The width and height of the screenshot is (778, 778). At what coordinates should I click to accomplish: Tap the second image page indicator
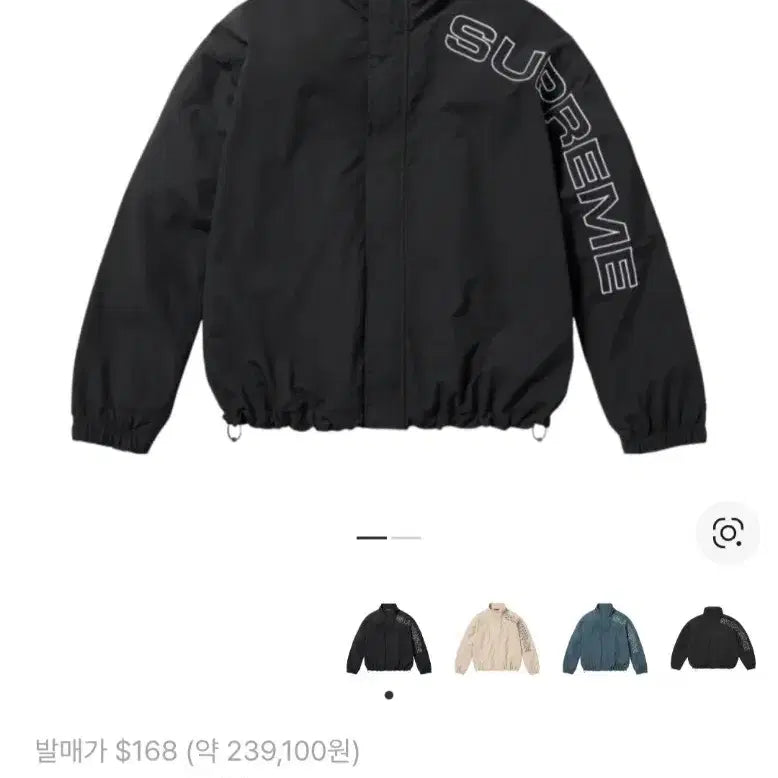(406, 538)
